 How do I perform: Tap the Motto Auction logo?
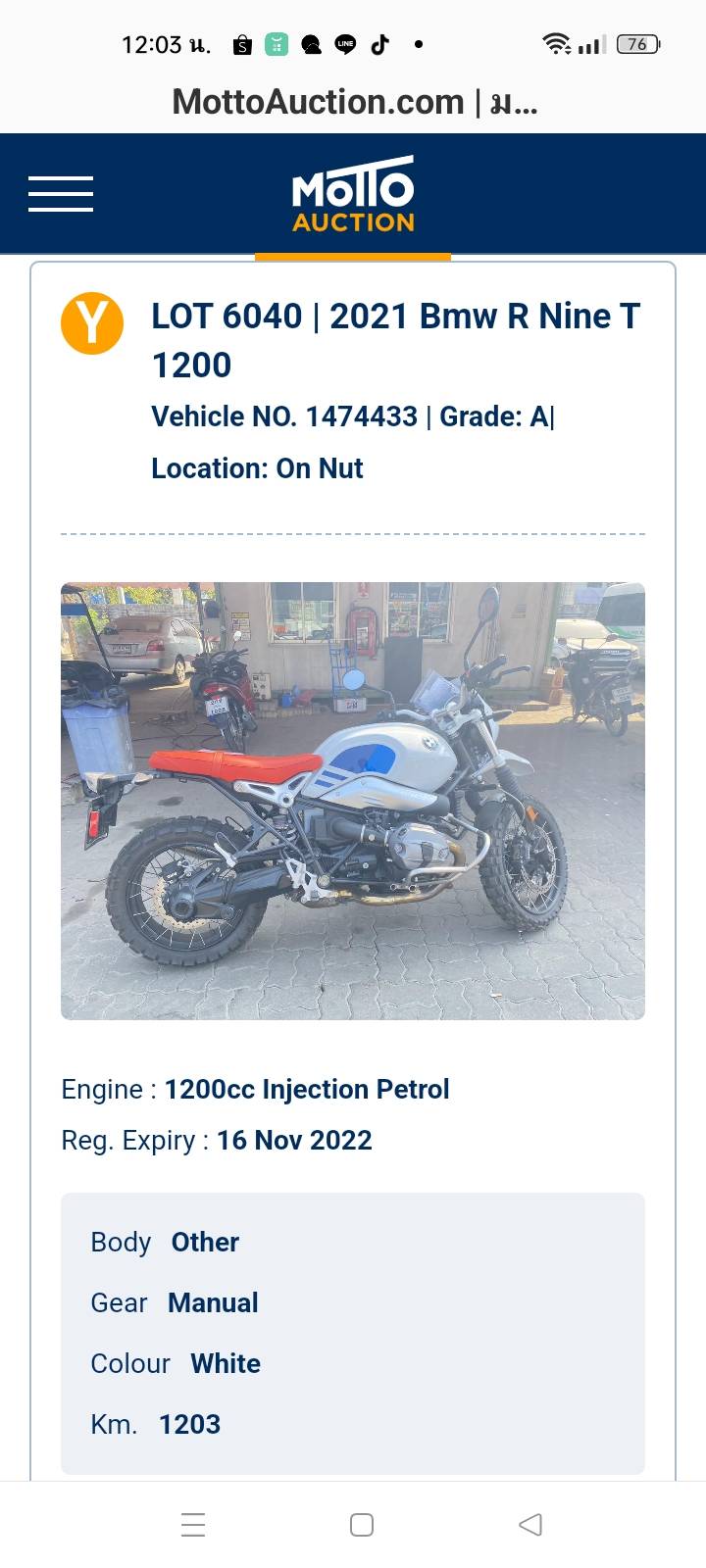pyautogui.click(x=353, y=194)
